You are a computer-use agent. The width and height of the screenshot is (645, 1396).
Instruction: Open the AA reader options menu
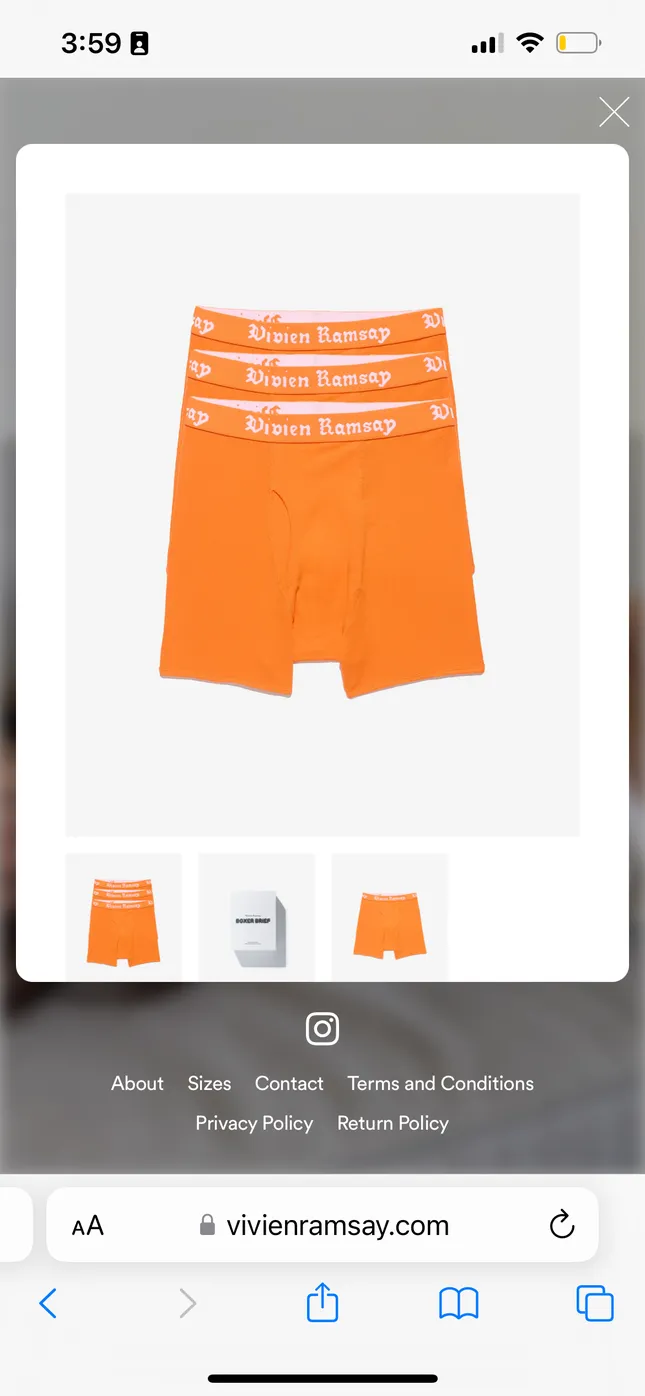pos(88,1226)
